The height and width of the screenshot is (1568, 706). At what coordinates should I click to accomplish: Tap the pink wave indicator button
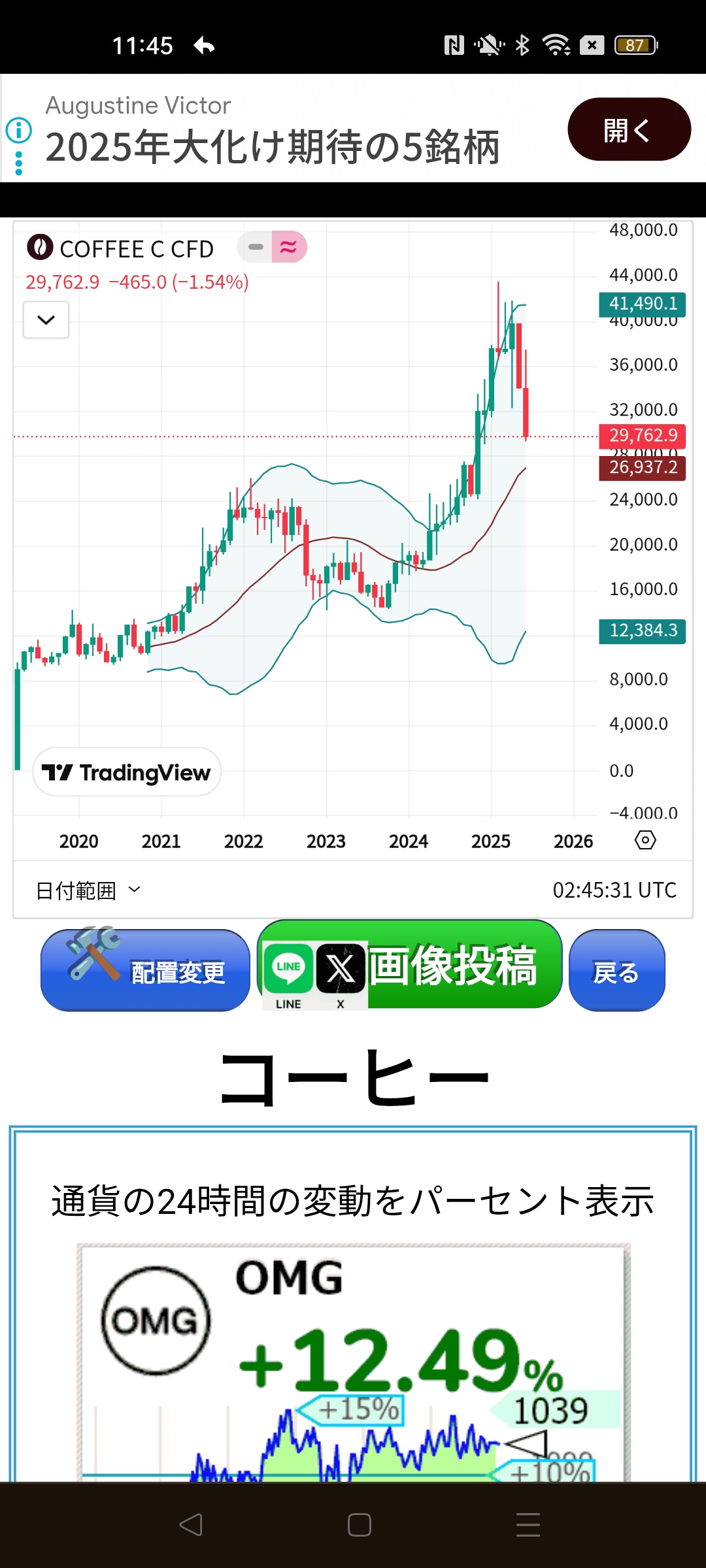click(x=289, y=247)
